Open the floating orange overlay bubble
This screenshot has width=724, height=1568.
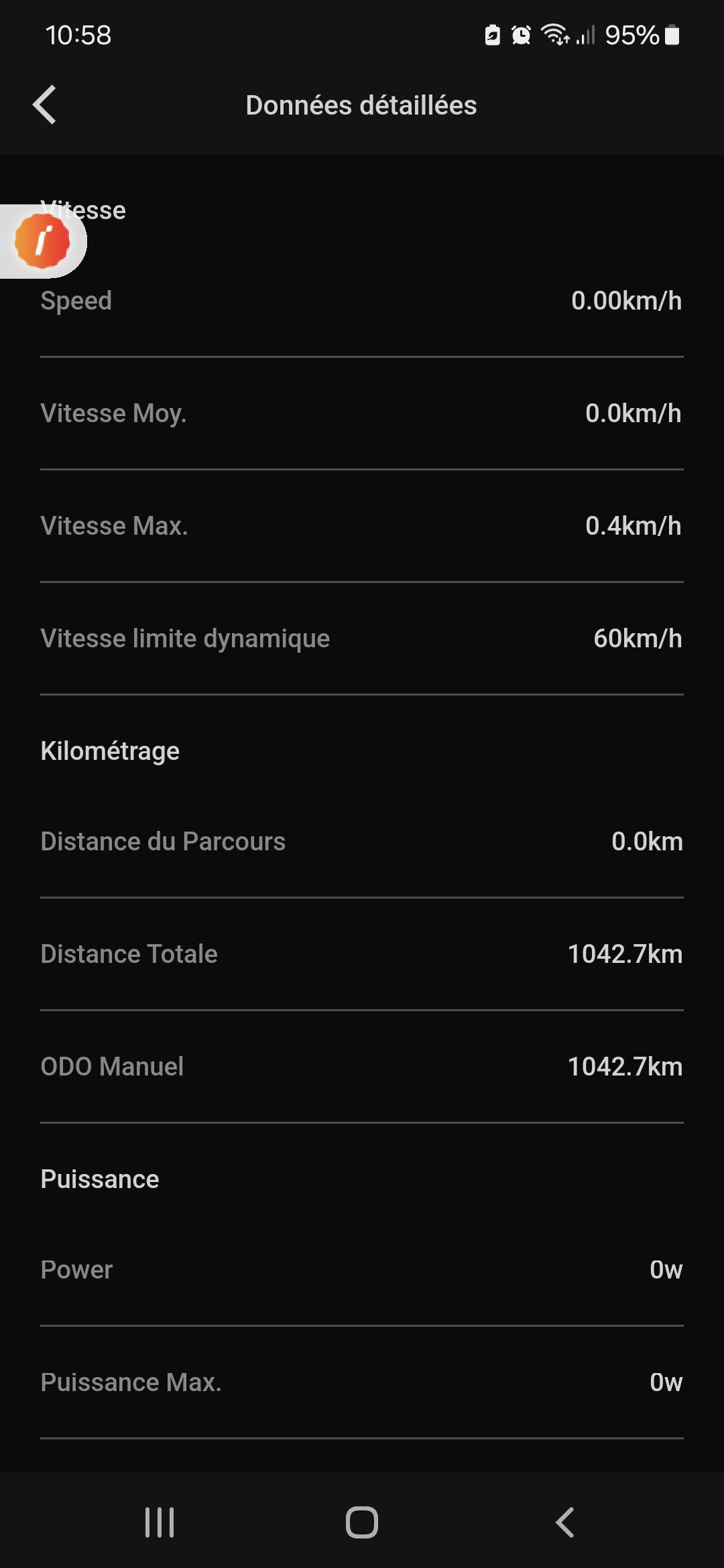[x=42, y=241]
